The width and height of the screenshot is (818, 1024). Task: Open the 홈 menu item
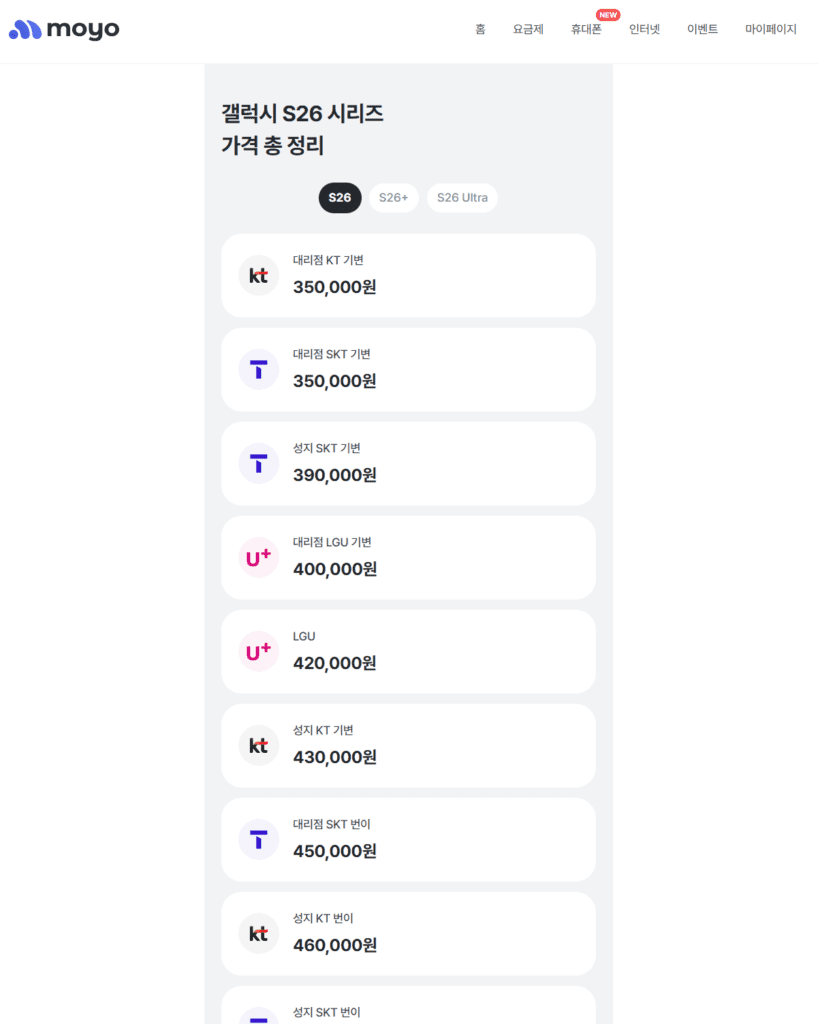pyautogui.click(x=480, y=29)
